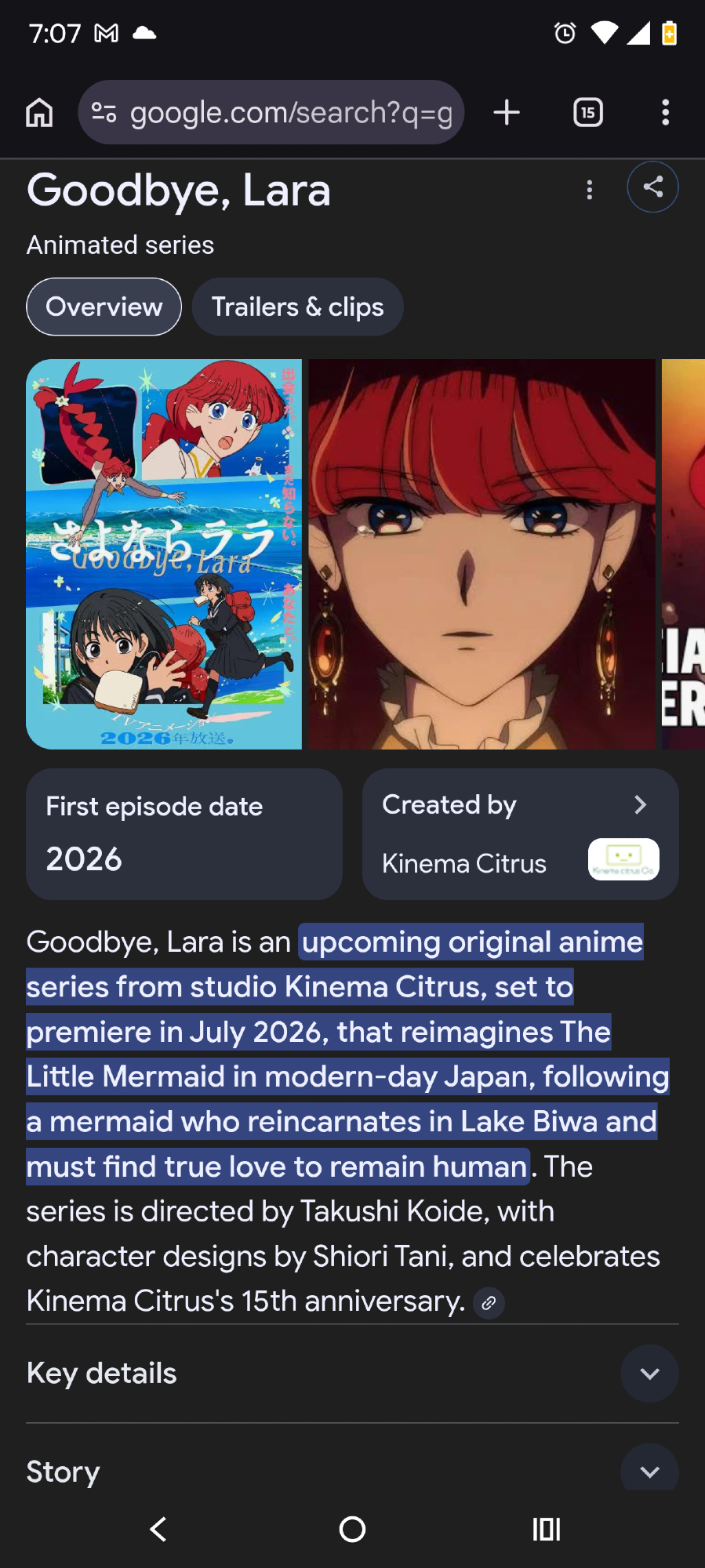The height and width of the screenshot is (1568, 705).
Task: Open the Chrome overflow menu
Action: (665, 113)
